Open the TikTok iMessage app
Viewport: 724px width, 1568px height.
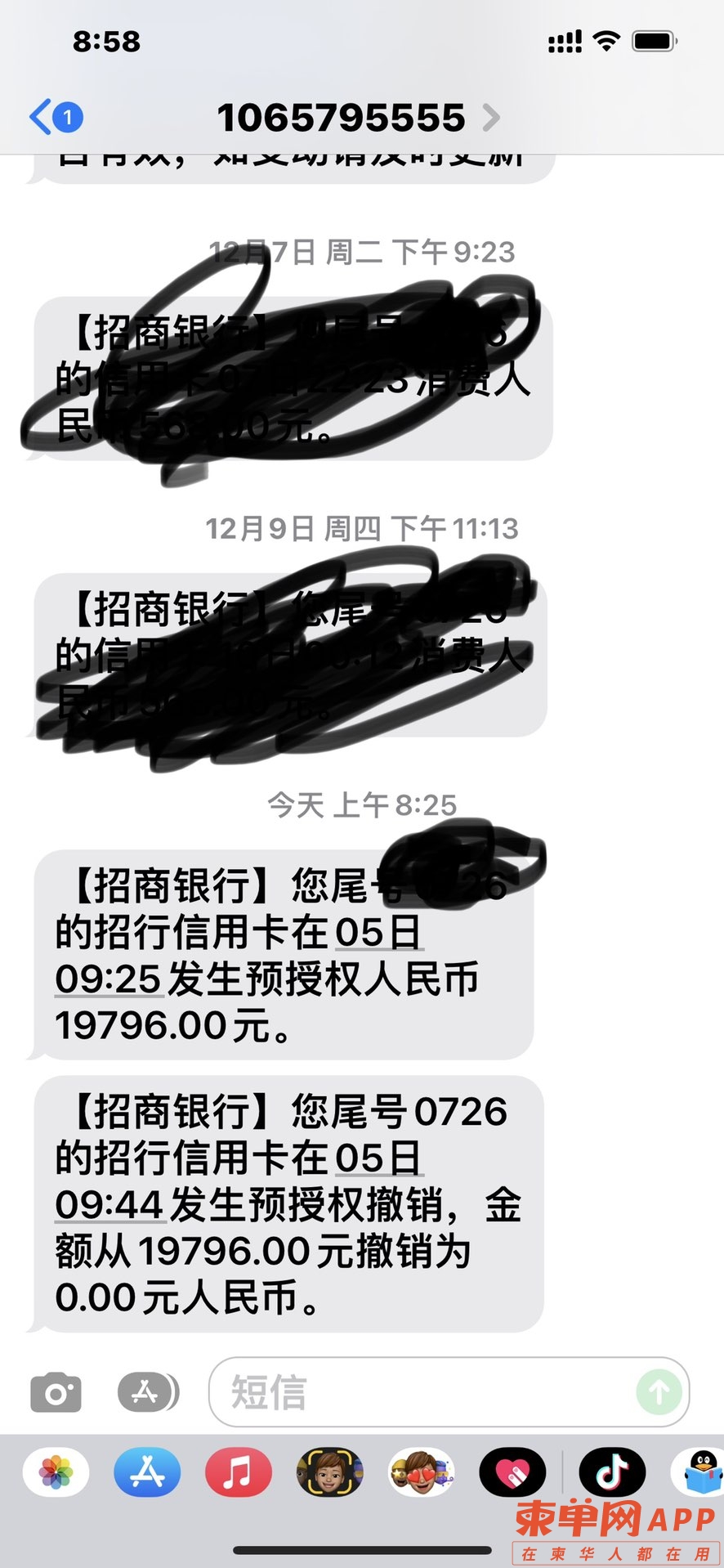click(612, 1472)
